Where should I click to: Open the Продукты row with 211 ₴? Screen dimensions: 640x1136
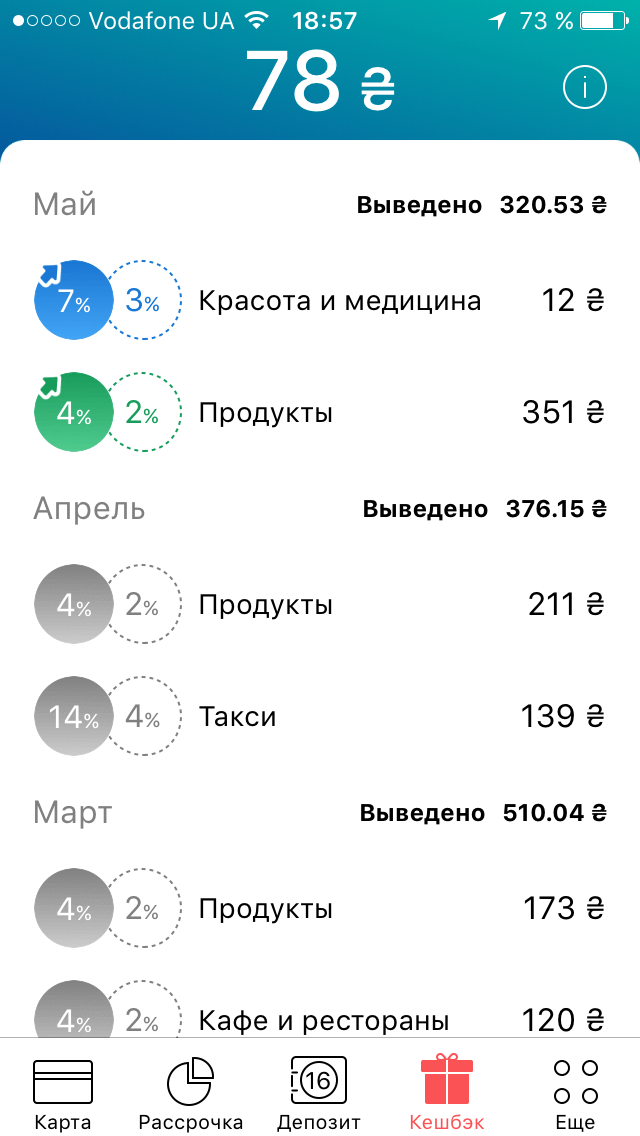coord(320,604)
